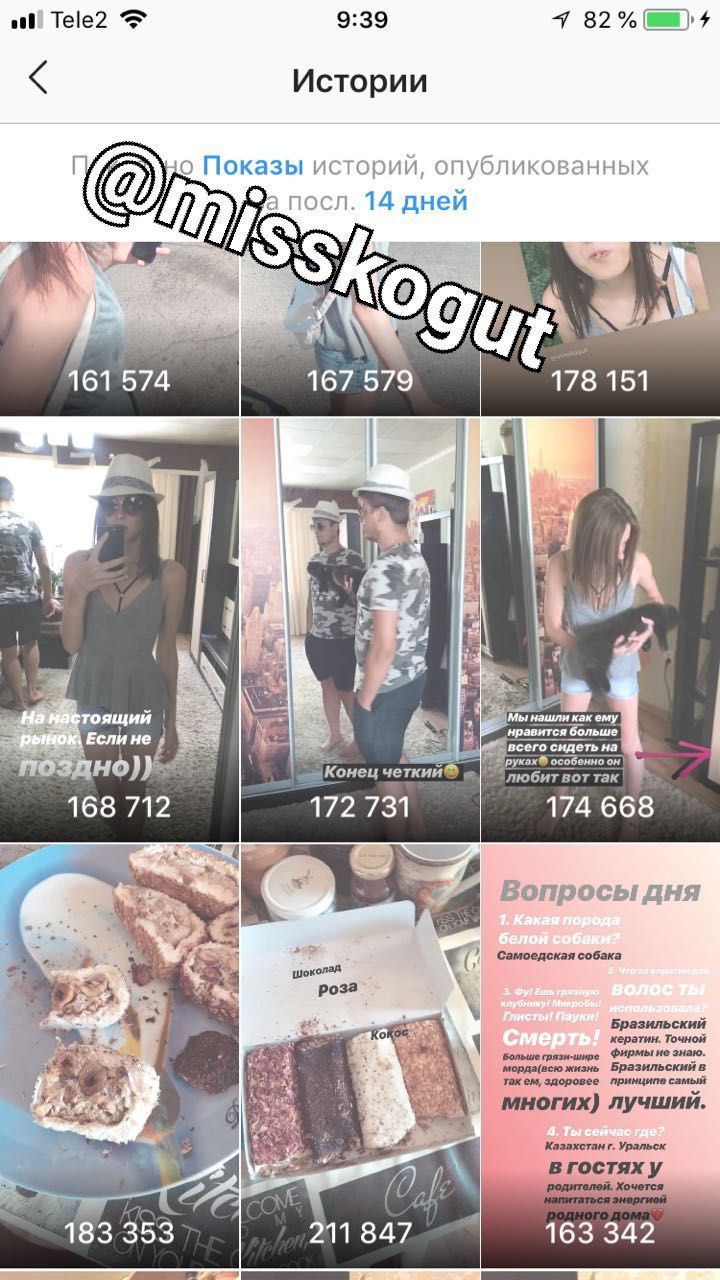The image size is (720, 1280).
Task: Open the story with 167 579 views
Action: [360, 330]
